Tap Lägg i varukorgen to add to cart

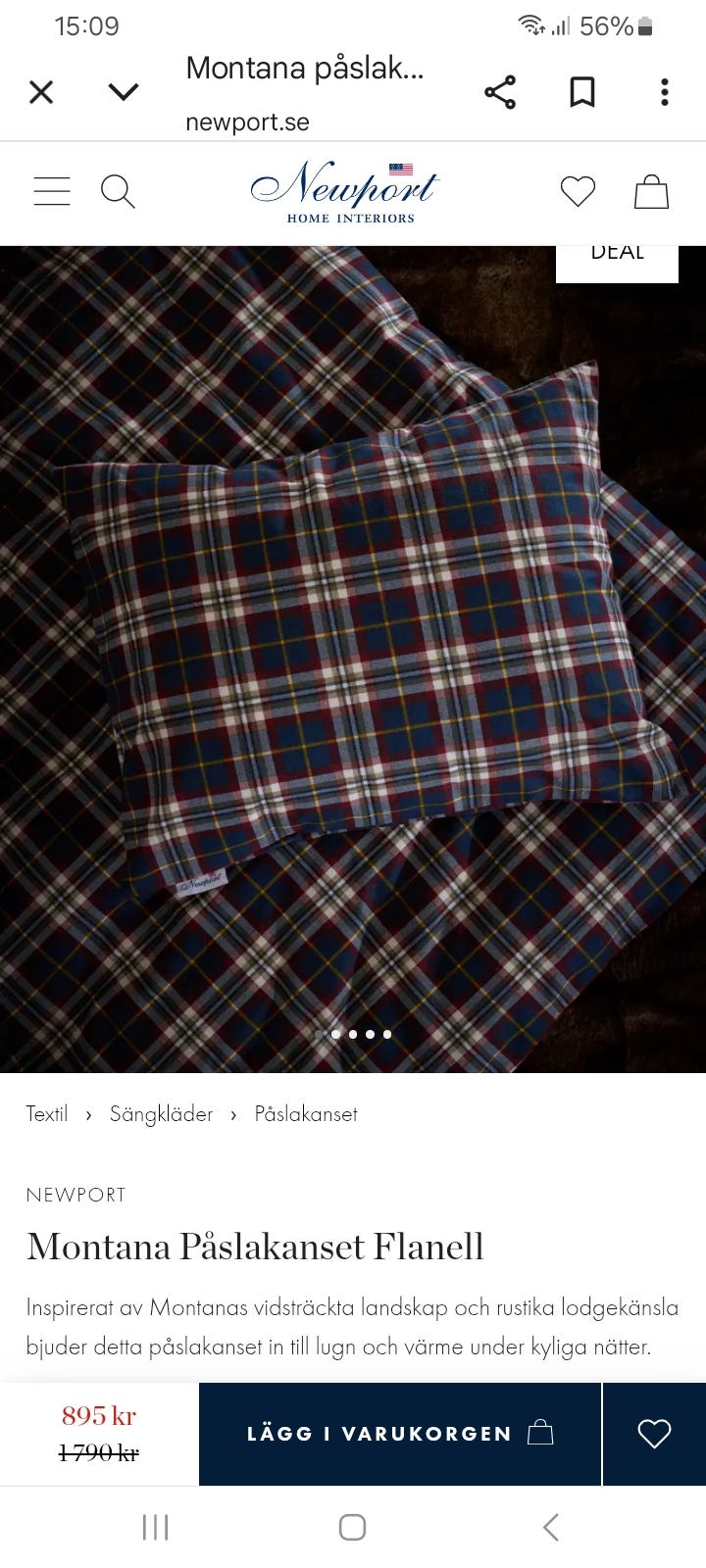coord(400,1434)
